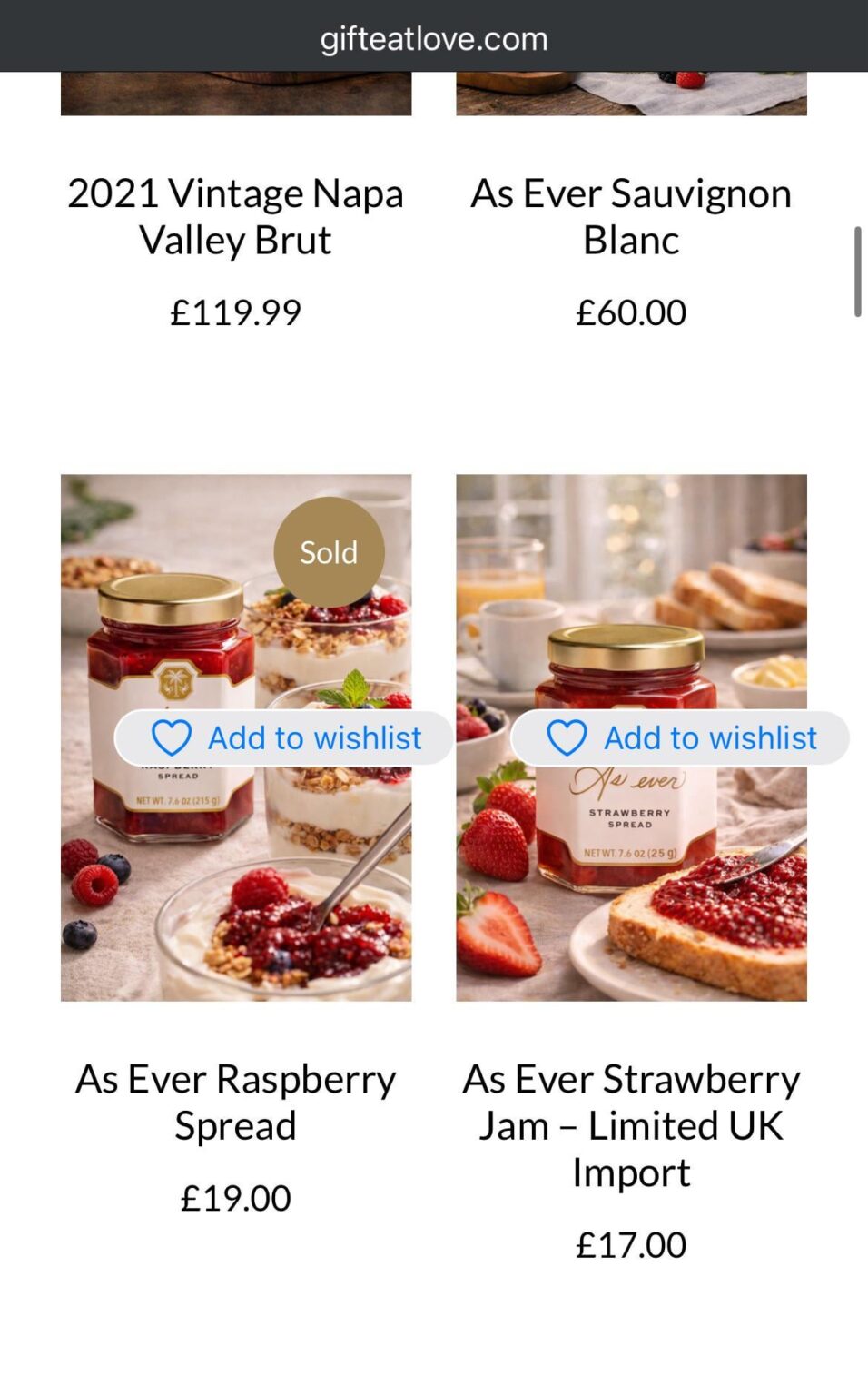Open the 2021 Vintage Napa Valley Brut product
The height and width of the screenshot is (1395, 868).
[235, 216]
